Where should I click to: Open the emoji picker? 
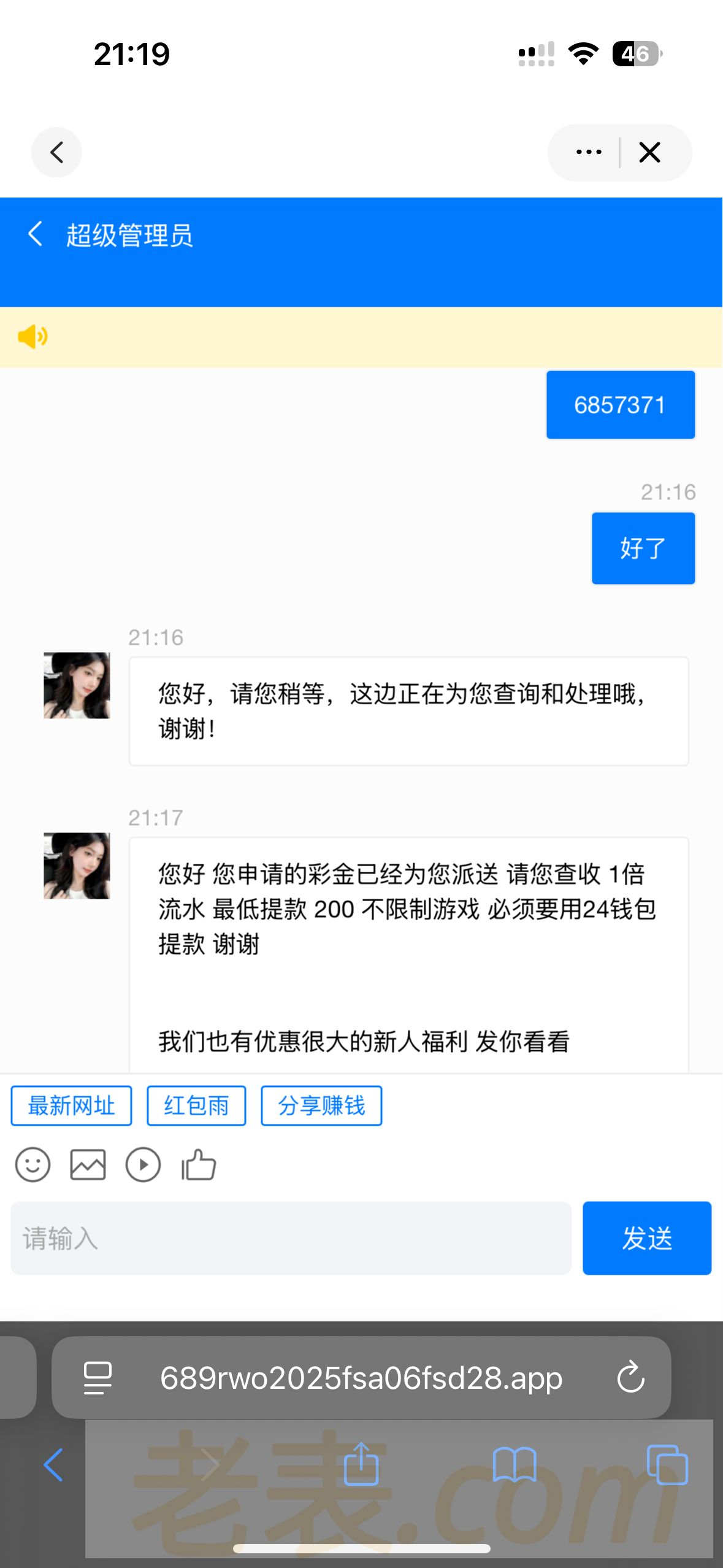33,1164
